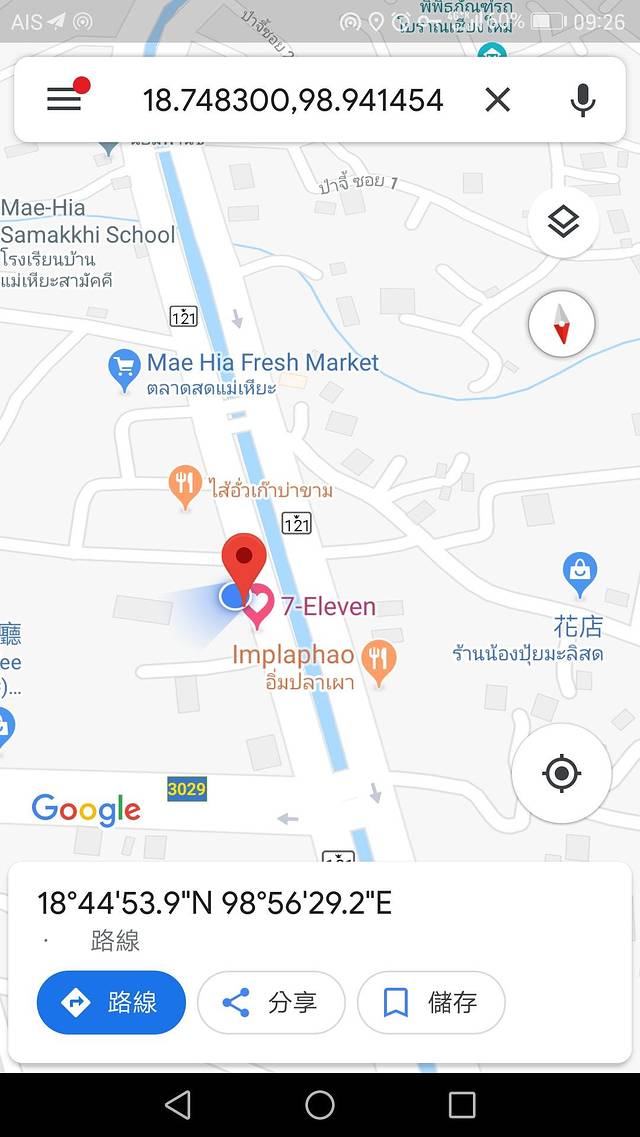Open the hamburger menu drawer

click(x=64, y=99)
